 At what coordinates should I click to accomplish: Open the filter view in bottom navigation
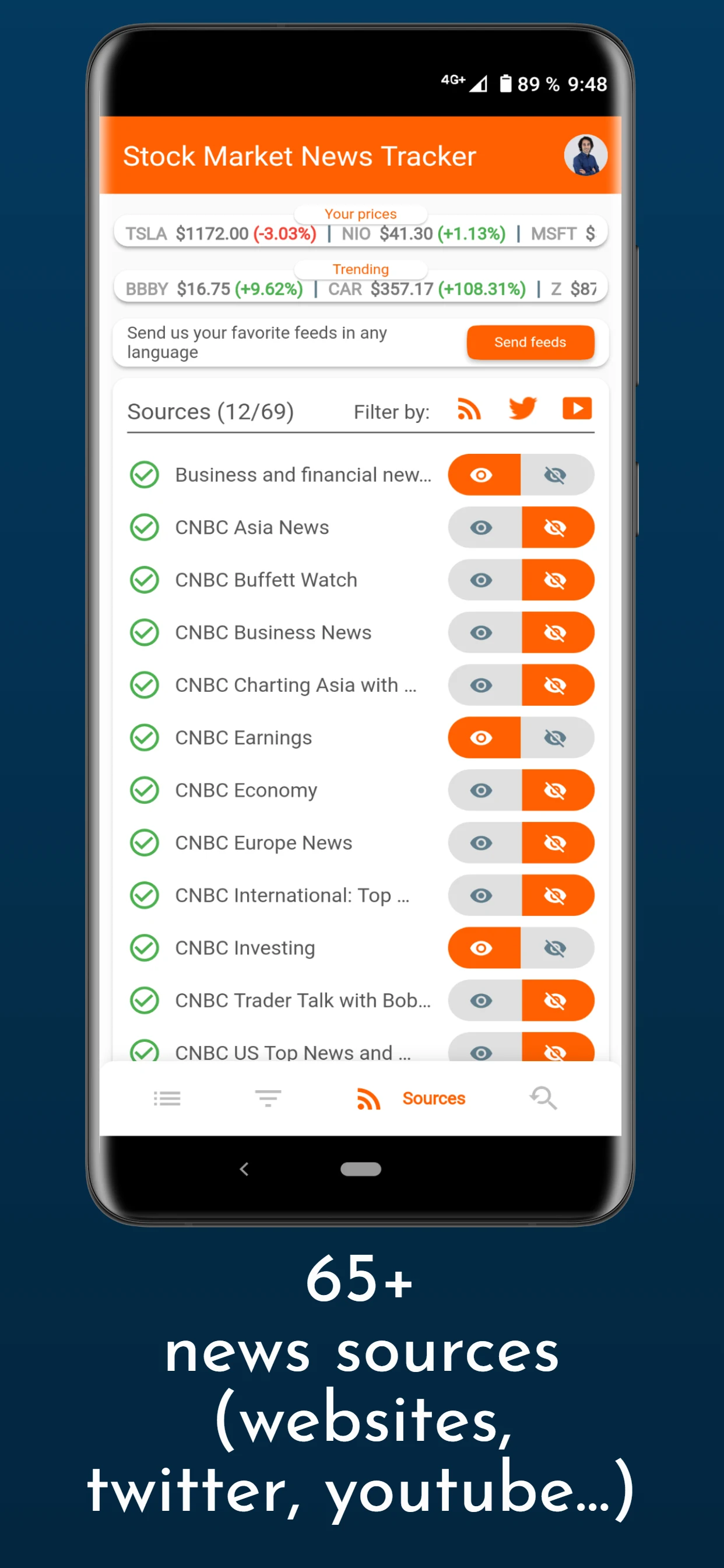267,1097
